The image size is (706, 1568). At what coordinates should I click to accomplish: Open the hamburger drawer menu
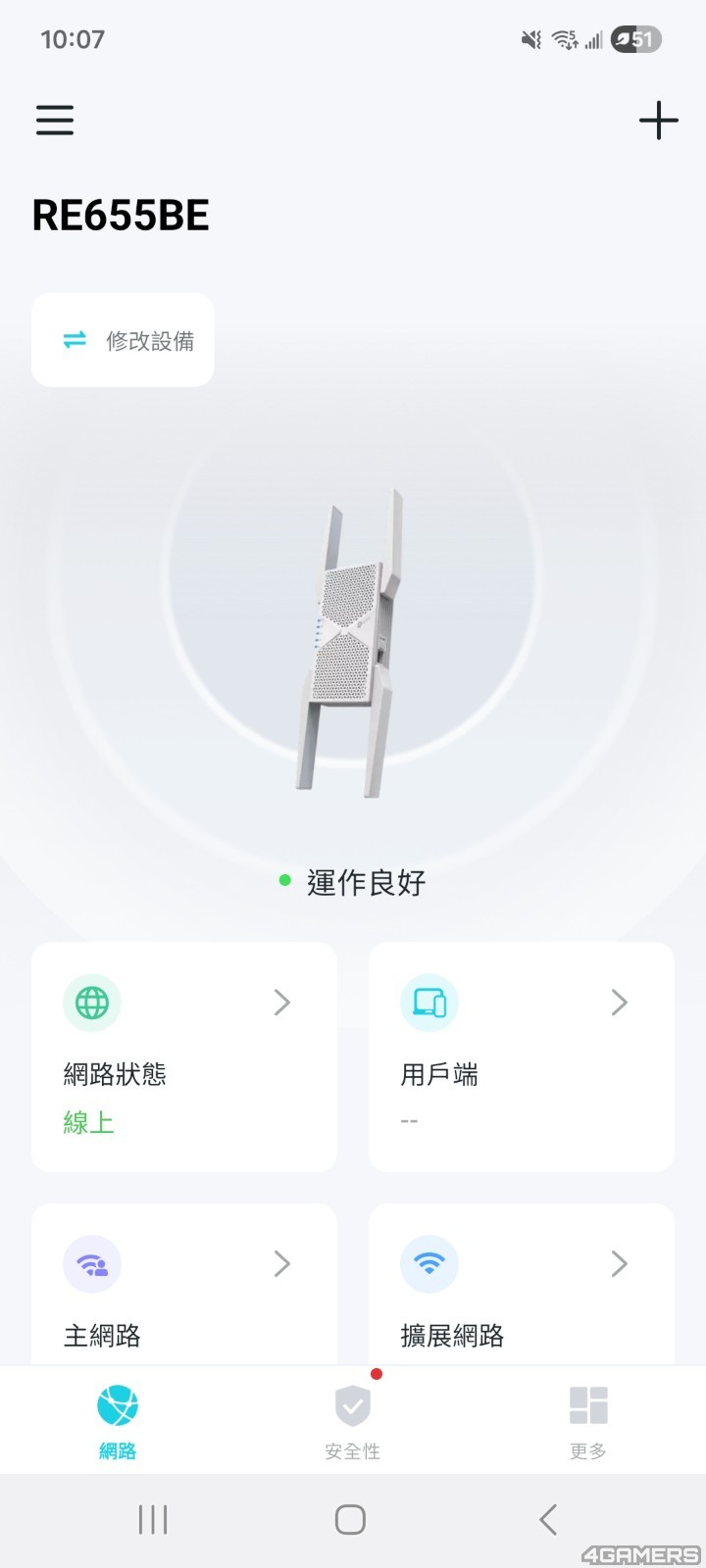click(x=55, y=120)
